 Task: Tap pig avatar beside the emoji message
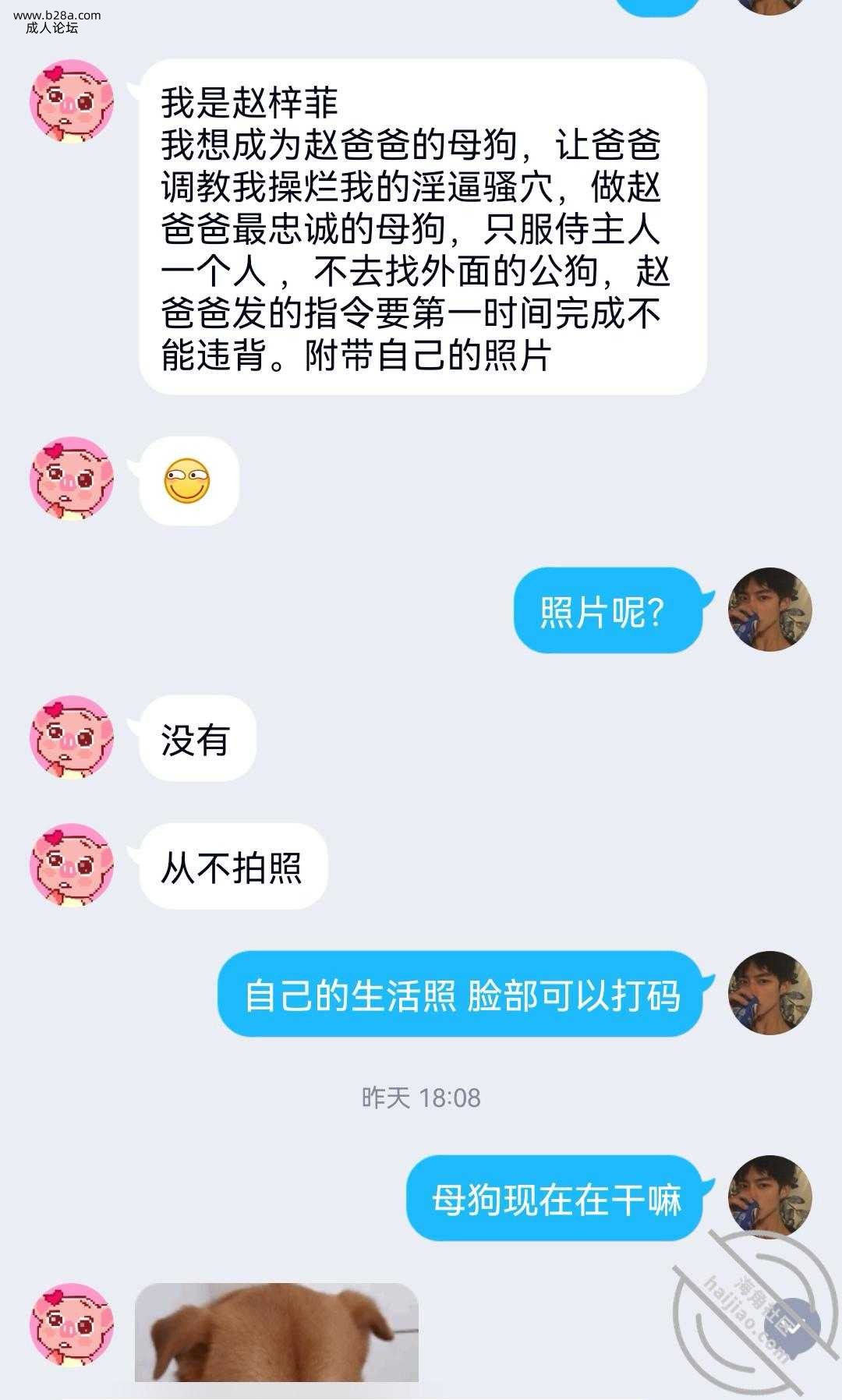(x=72, y=478)
